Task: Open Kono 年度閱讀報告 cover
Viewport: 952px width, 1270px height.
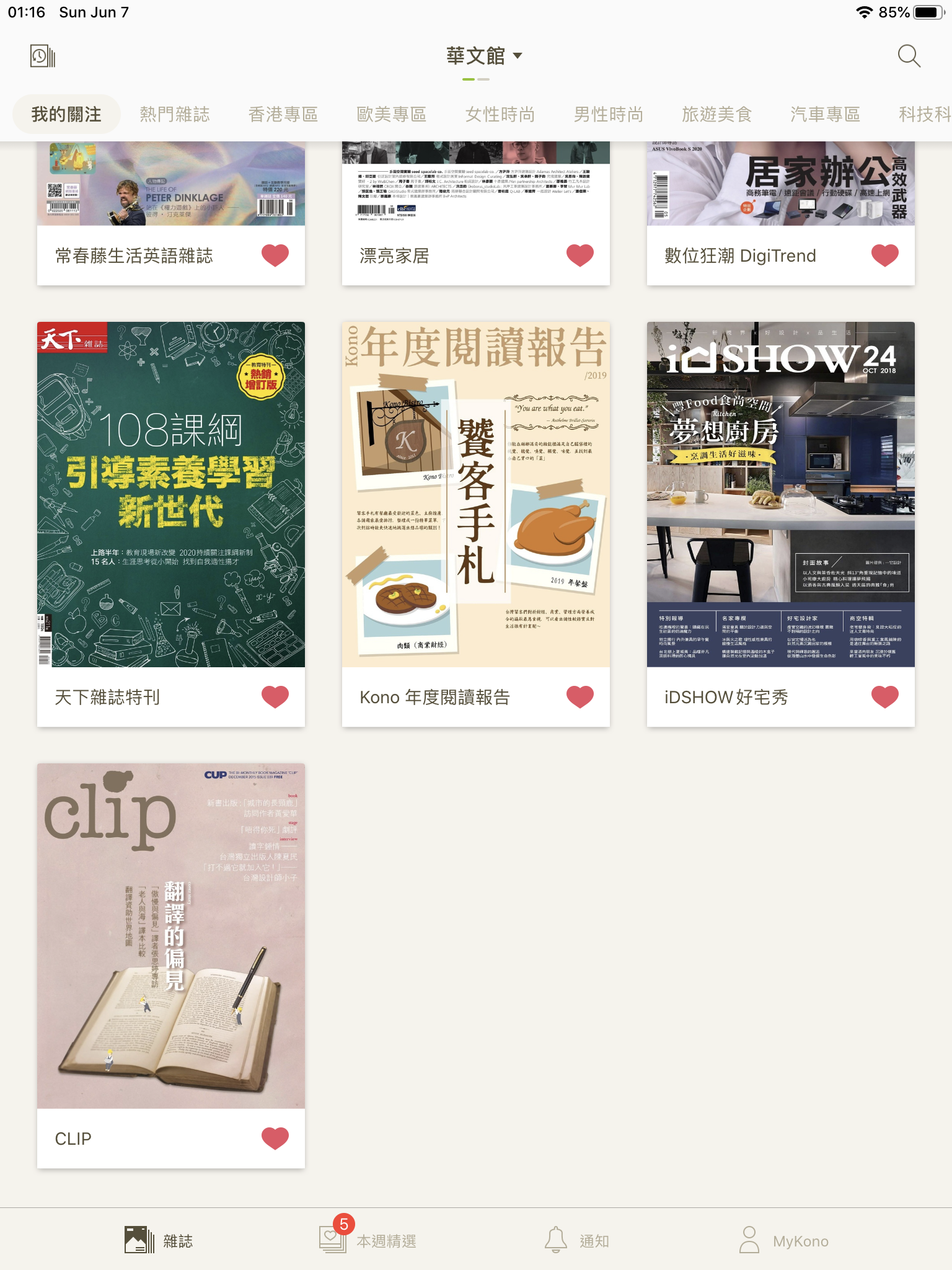Action: tap(476, 494)
